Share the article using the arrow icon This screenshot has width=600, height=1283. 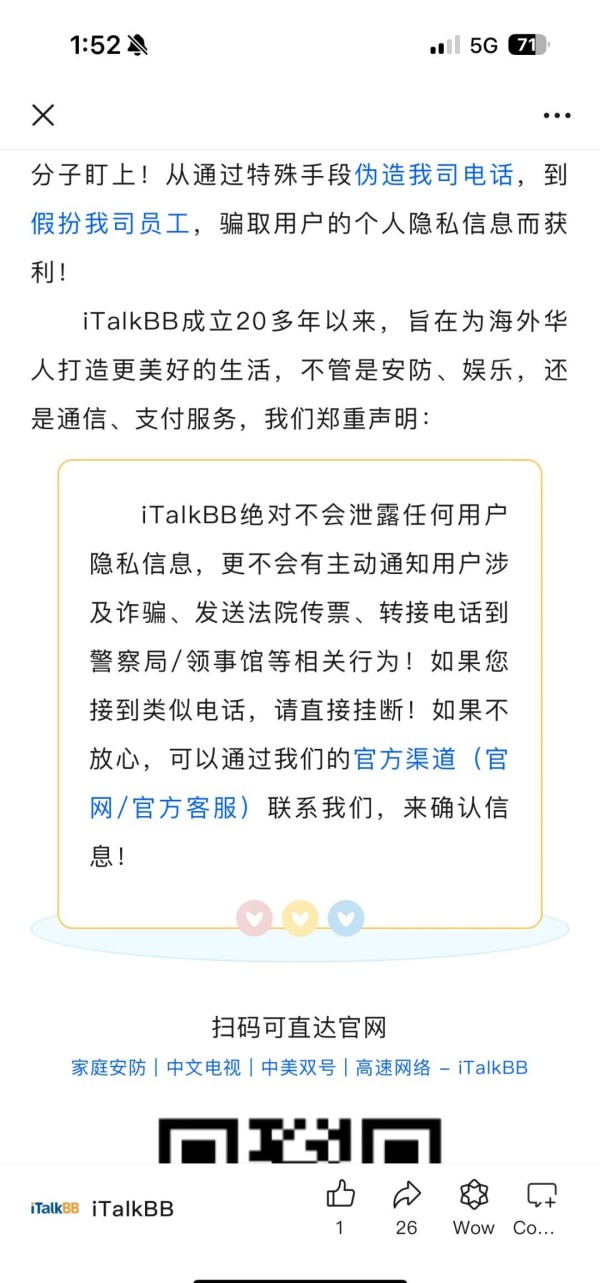[x=406, y=1207]
